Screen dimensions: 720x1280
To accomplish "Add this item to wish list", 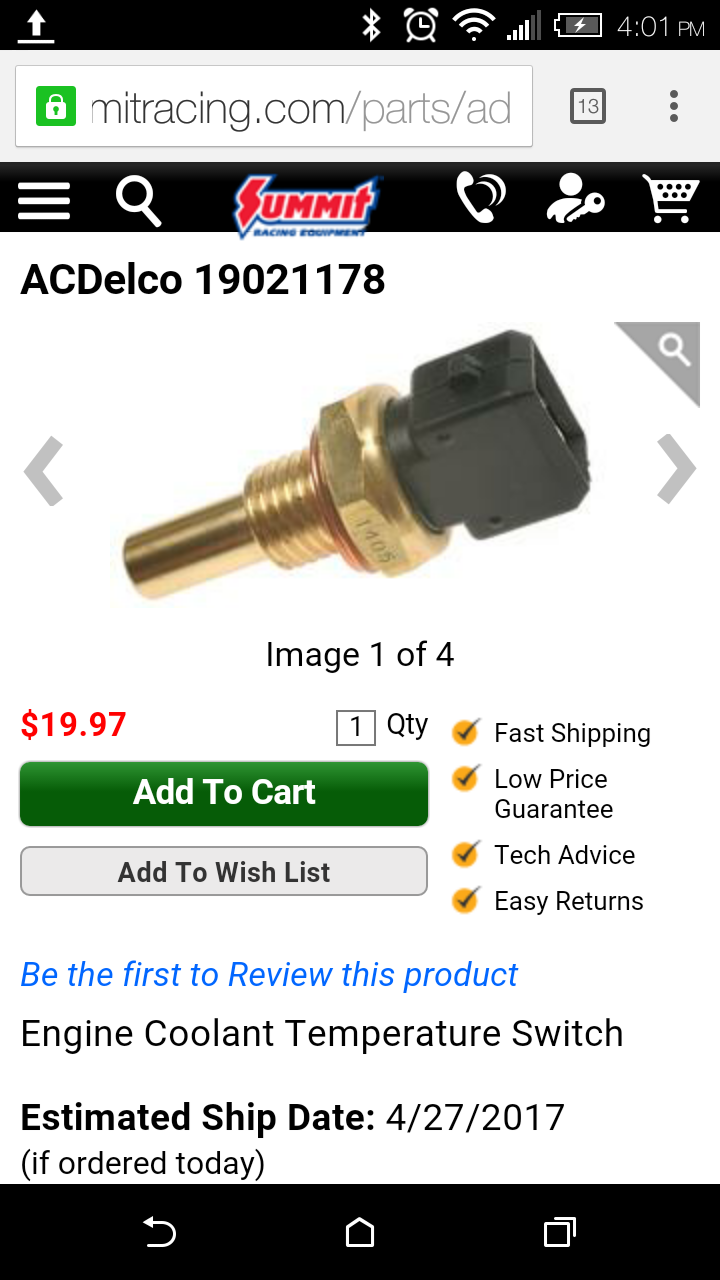I will (x=224, y=872).
